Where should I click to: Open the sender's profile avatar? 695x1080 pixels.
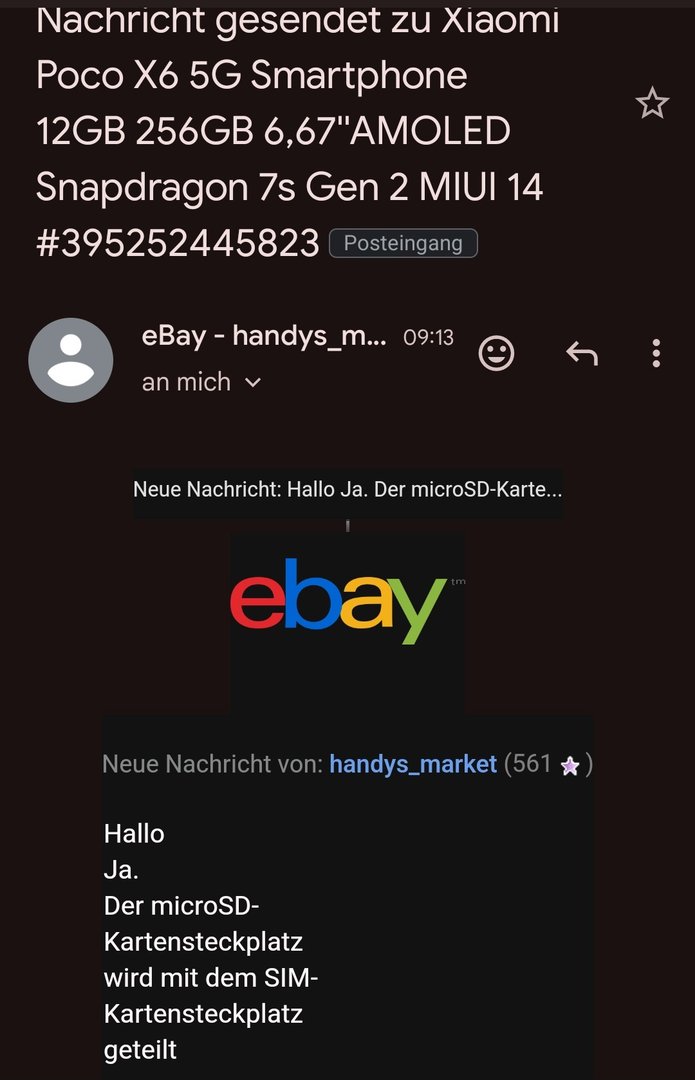tap(70, 360)
